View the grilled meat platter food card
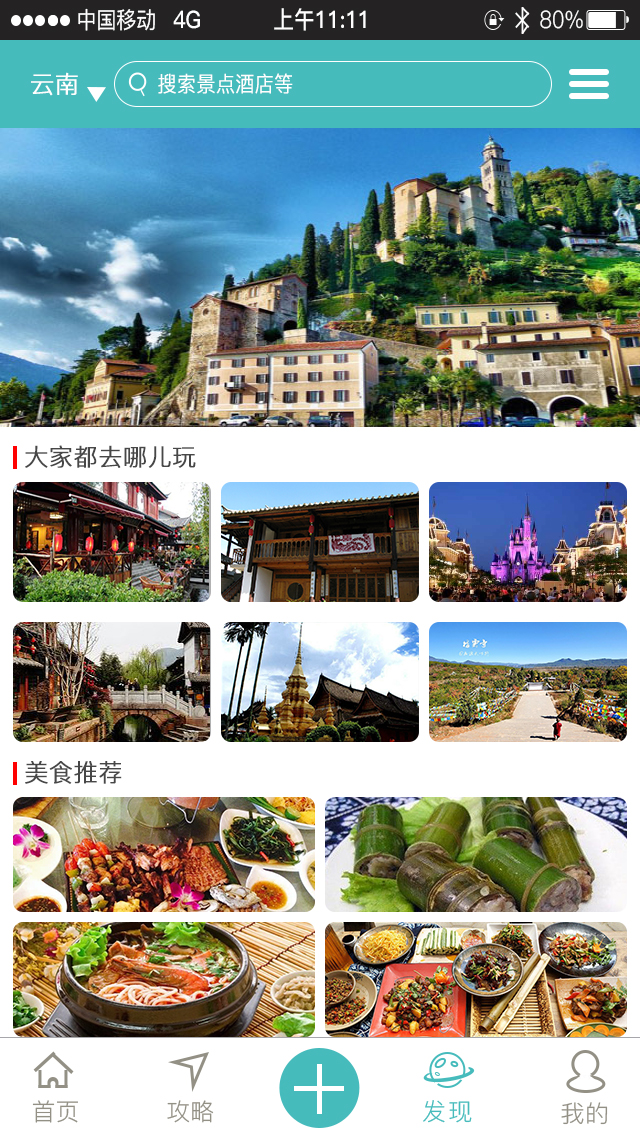Viewport: 640px width, 1136px height. pos(164,854)
